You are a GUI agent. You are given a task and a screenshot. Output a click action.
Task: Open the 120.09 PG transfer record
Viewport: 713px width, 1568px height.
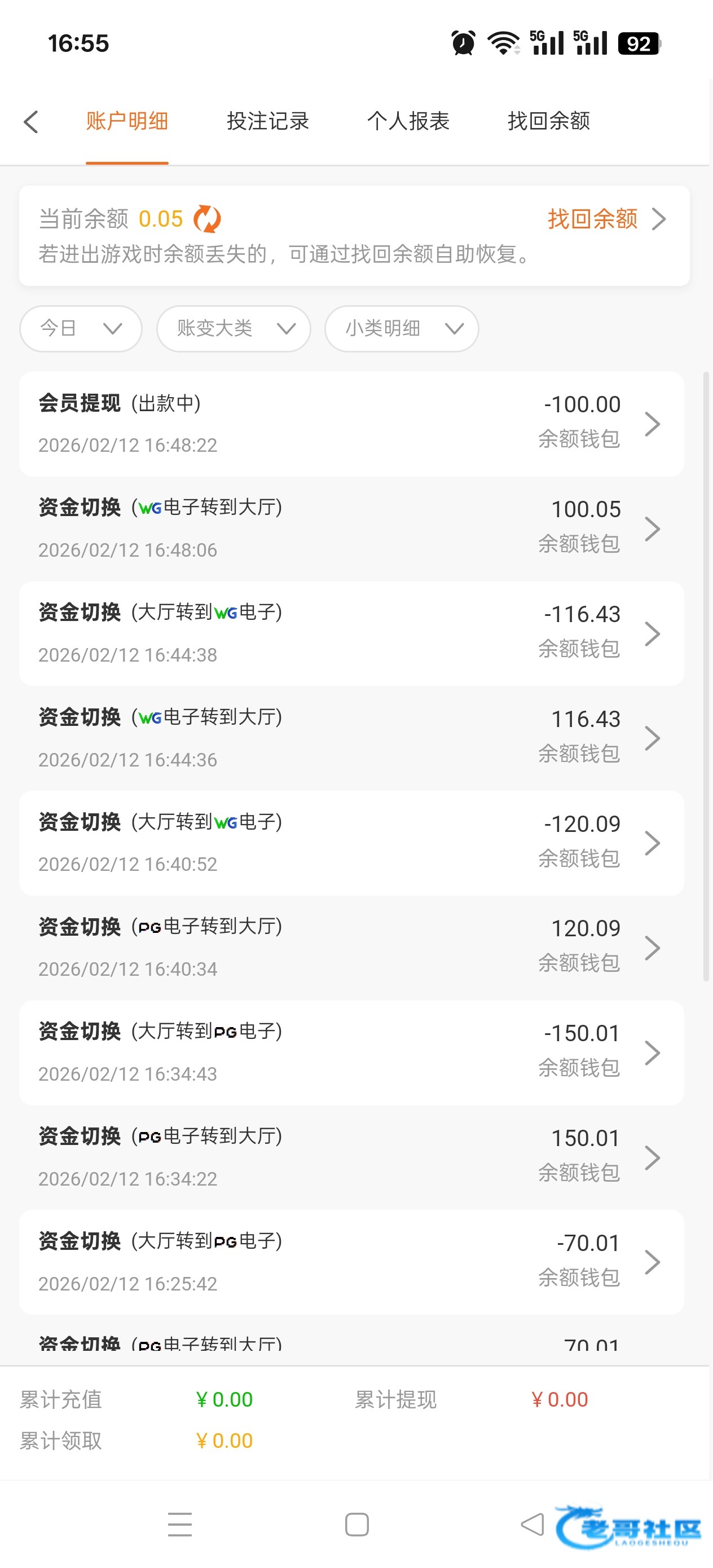(351, 948)
